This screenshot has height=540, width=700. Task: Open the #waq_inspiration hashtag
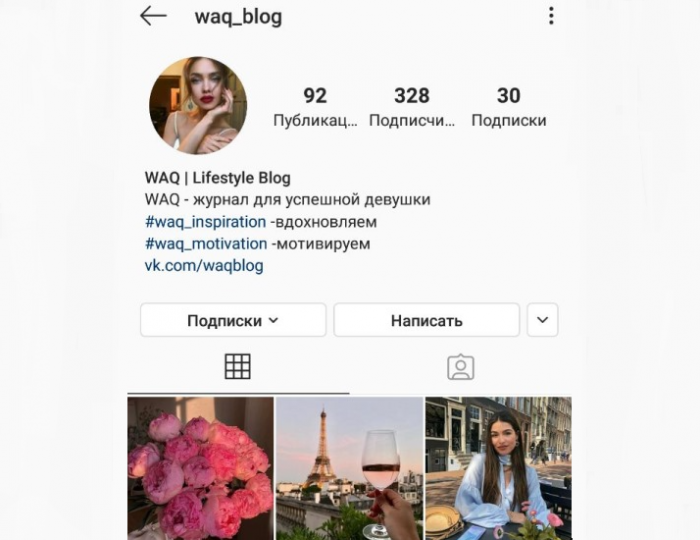click(x=205, y=222)
